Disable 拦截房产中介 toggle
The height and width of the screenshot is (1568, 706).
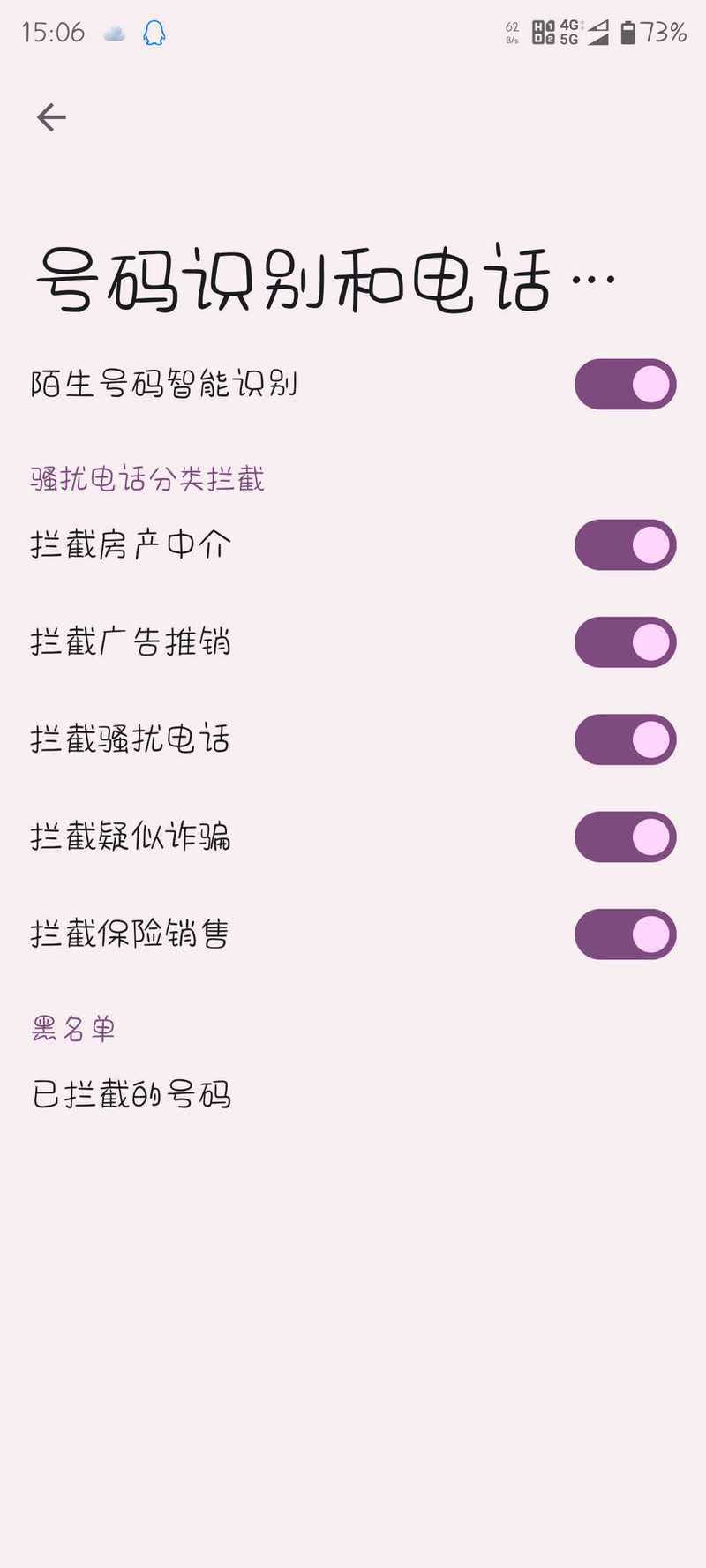pyautogui.click(x=625, y=544)
